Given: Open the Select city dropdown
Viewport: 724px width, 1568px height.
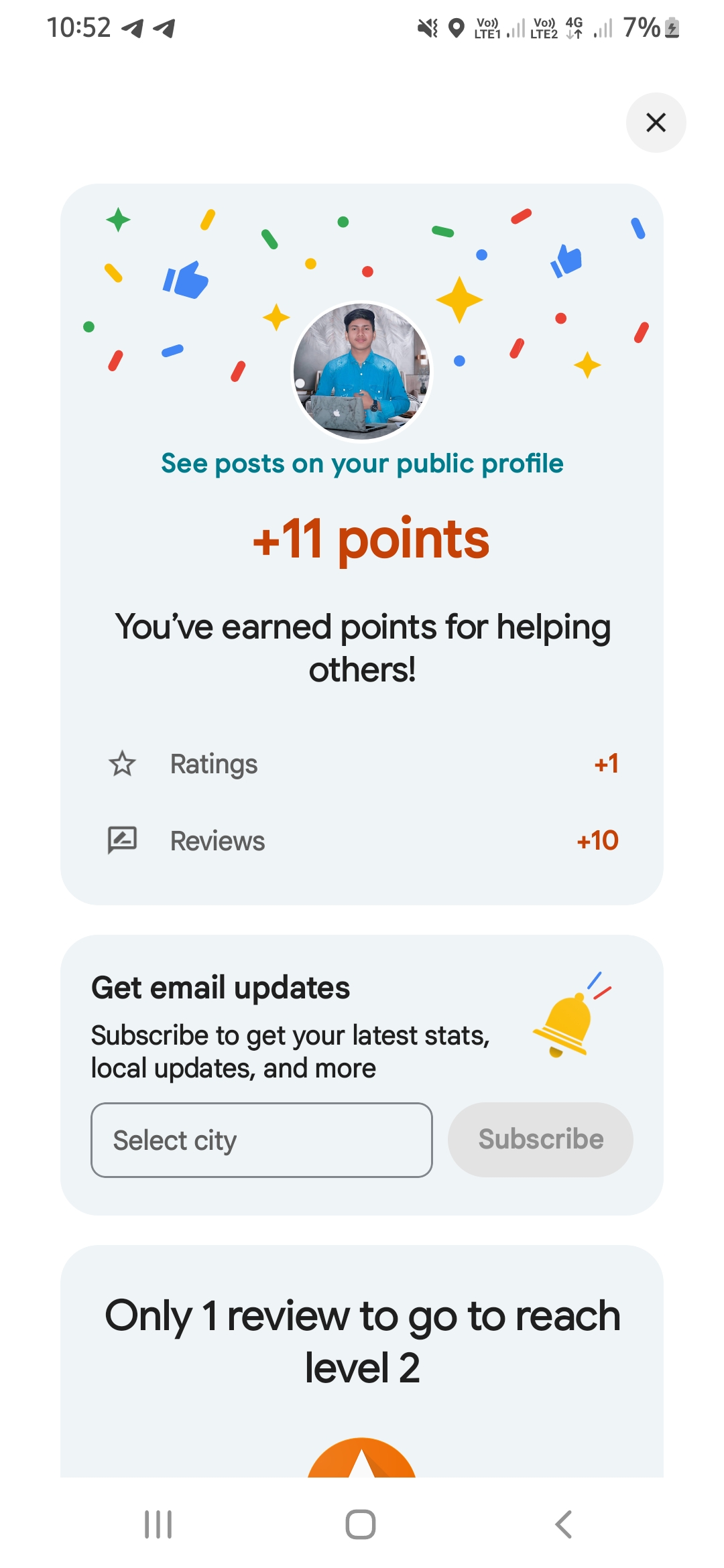Looking at the screenshot, I should coord(261,1140).
